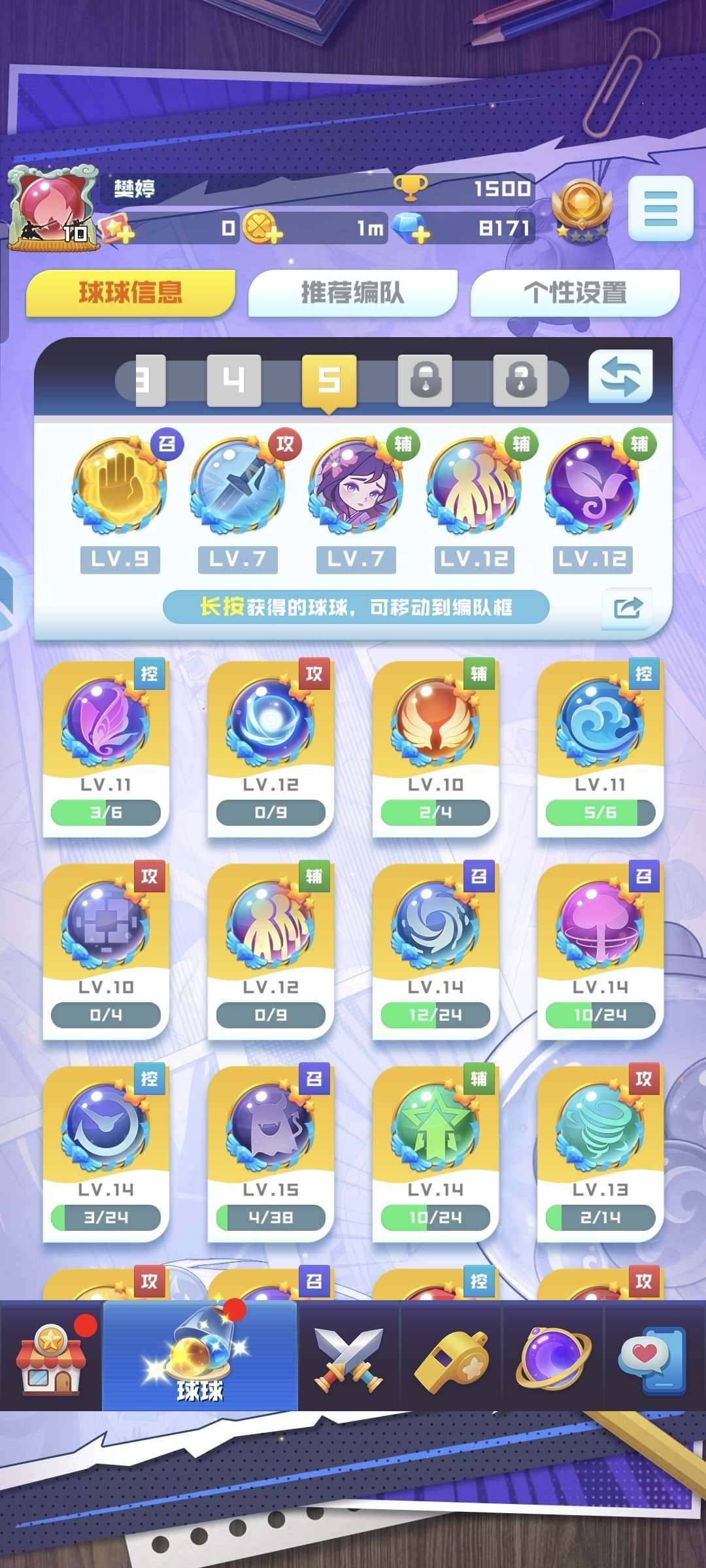
Task: Open the hamburger menu button
Action: (660, 208)
